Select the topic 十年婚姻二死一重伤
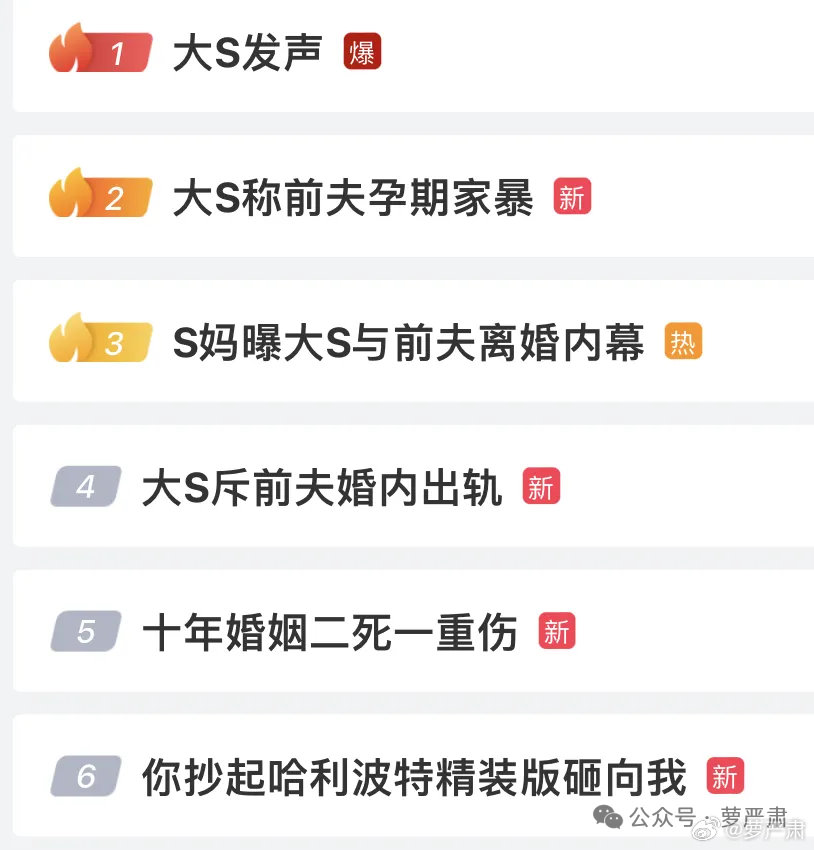Viewport: 814px width, 850px height. [x=330, y=633]
